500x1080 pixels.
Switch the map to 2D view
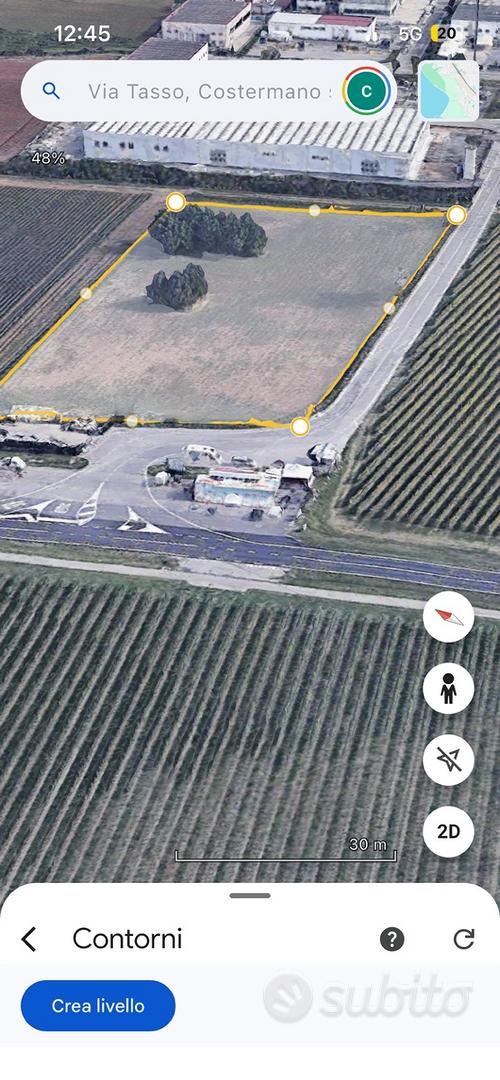(448, 831)
